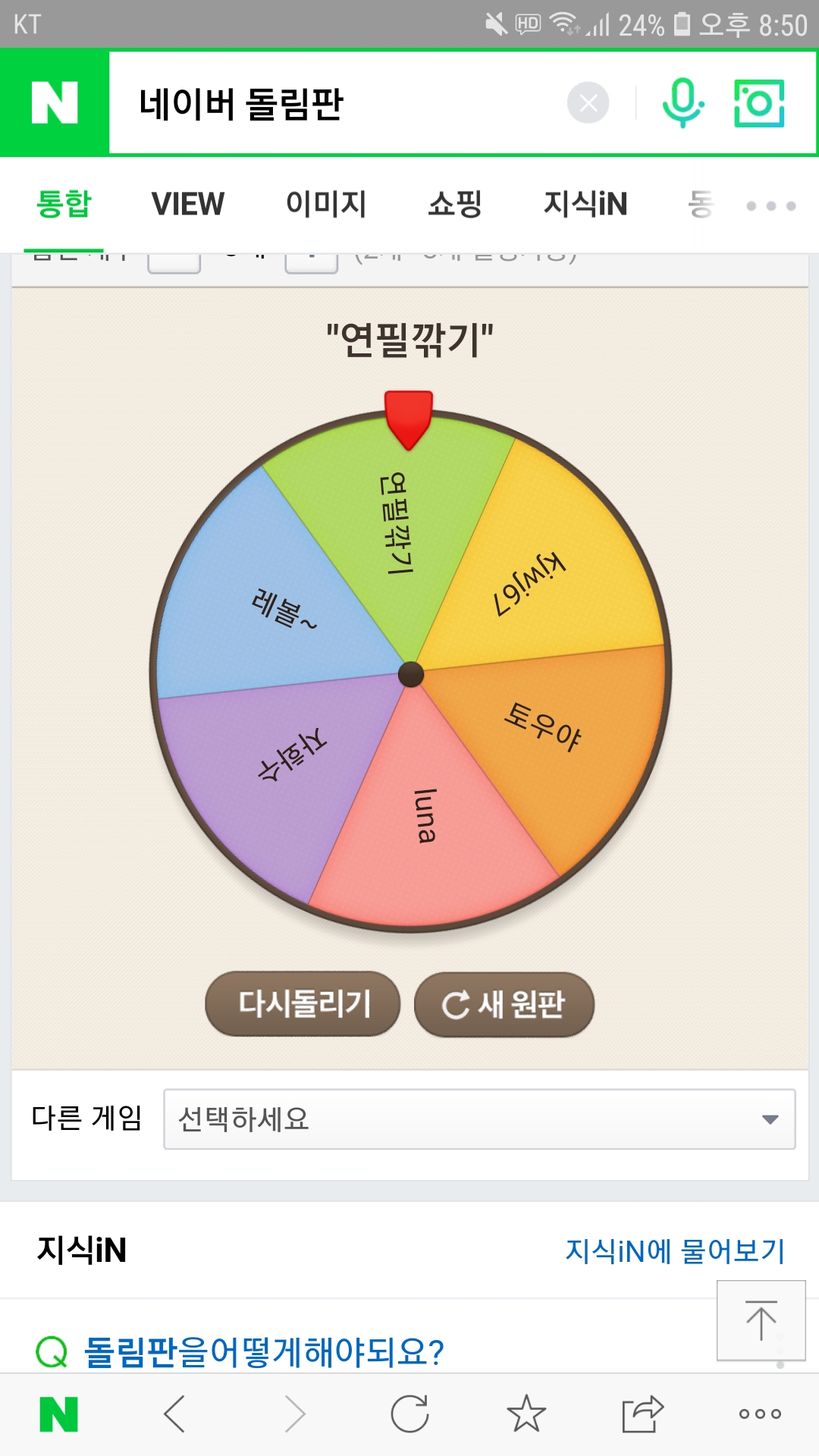Clear the search field text
Screen dimensions: 819x1456
click(x=588, y=103)
